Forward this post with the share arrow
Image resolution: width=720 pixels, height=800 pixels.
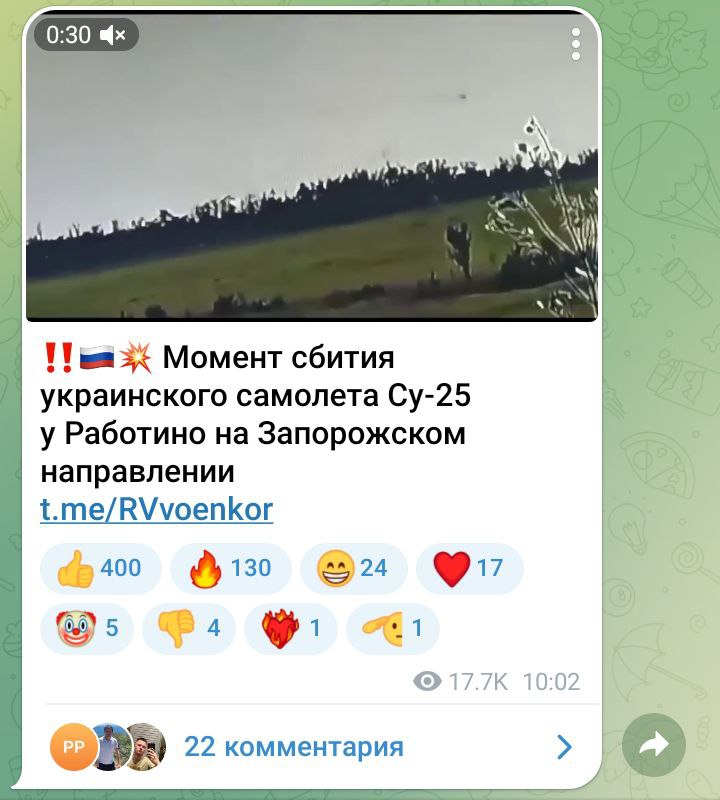click(x=653, y=745)
